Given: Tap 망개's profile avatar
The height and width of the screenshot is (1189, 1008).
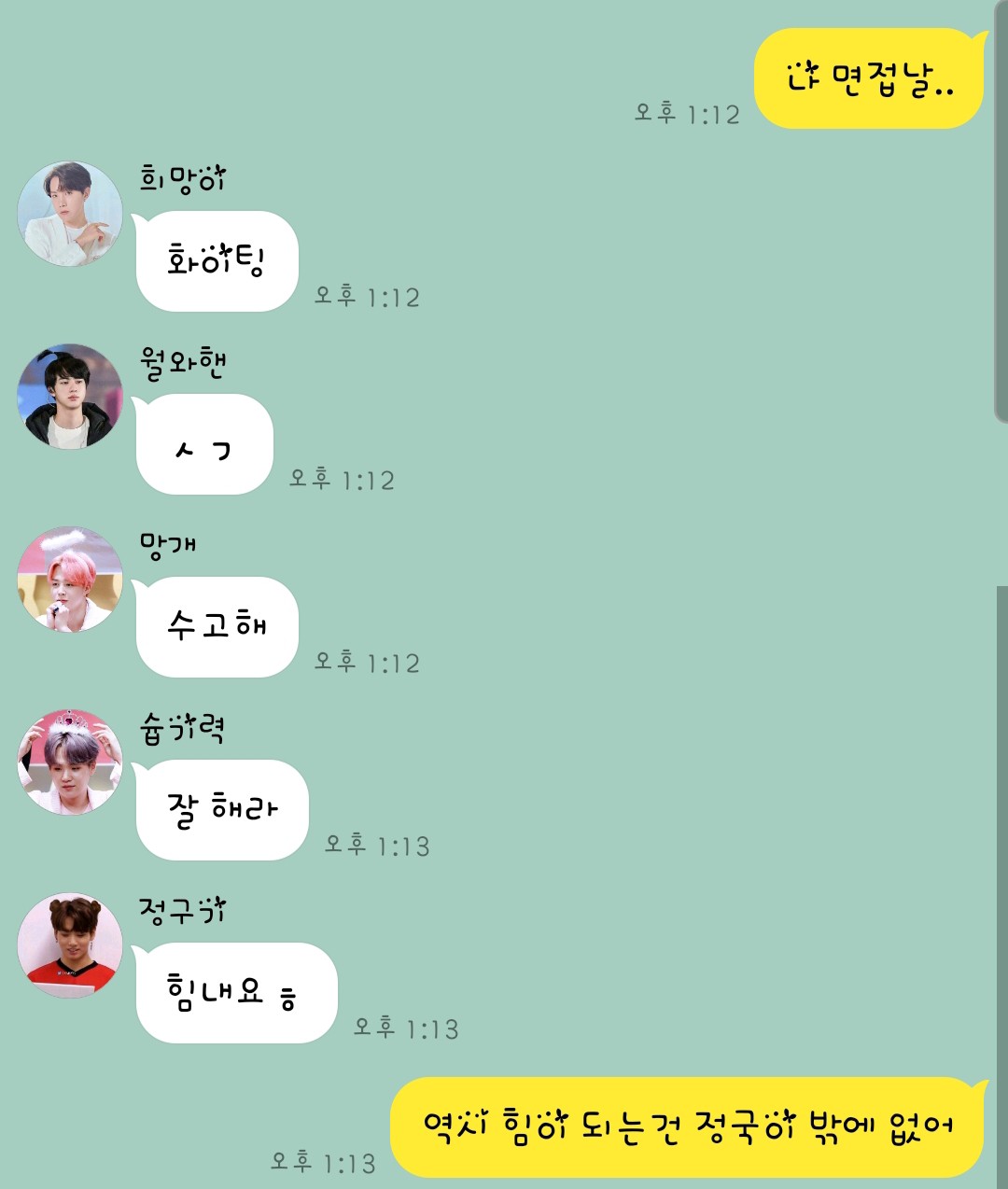Looking at the screenshot, I should [x=70, y=580].
